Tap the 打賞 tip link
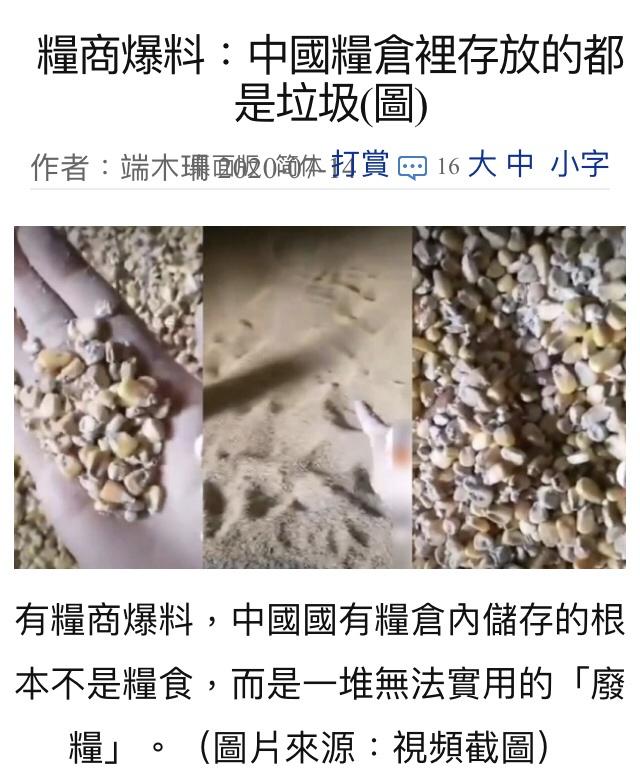 coord(361,165)
